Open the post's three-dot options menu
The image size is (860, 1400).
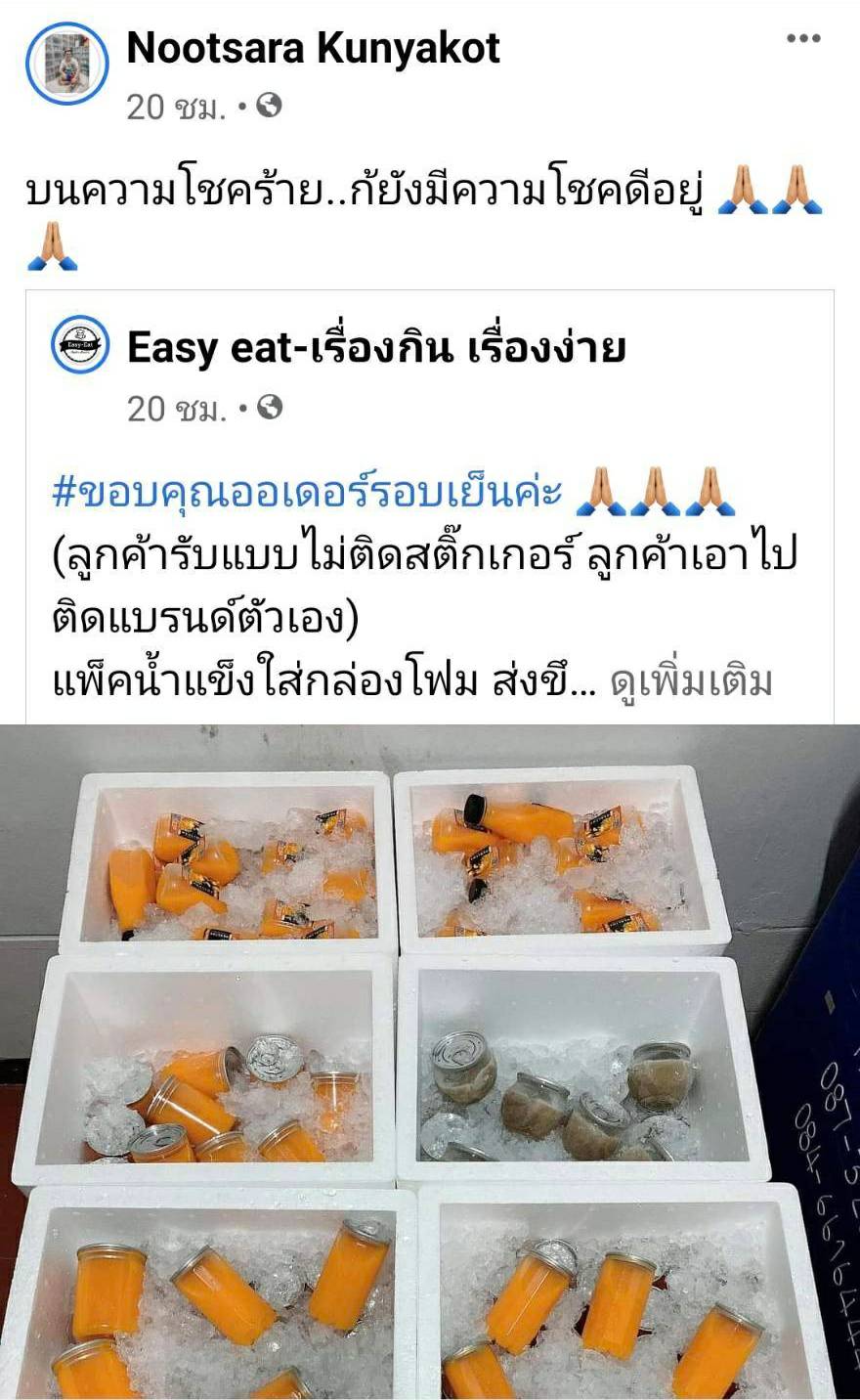(x=803, y=39)
